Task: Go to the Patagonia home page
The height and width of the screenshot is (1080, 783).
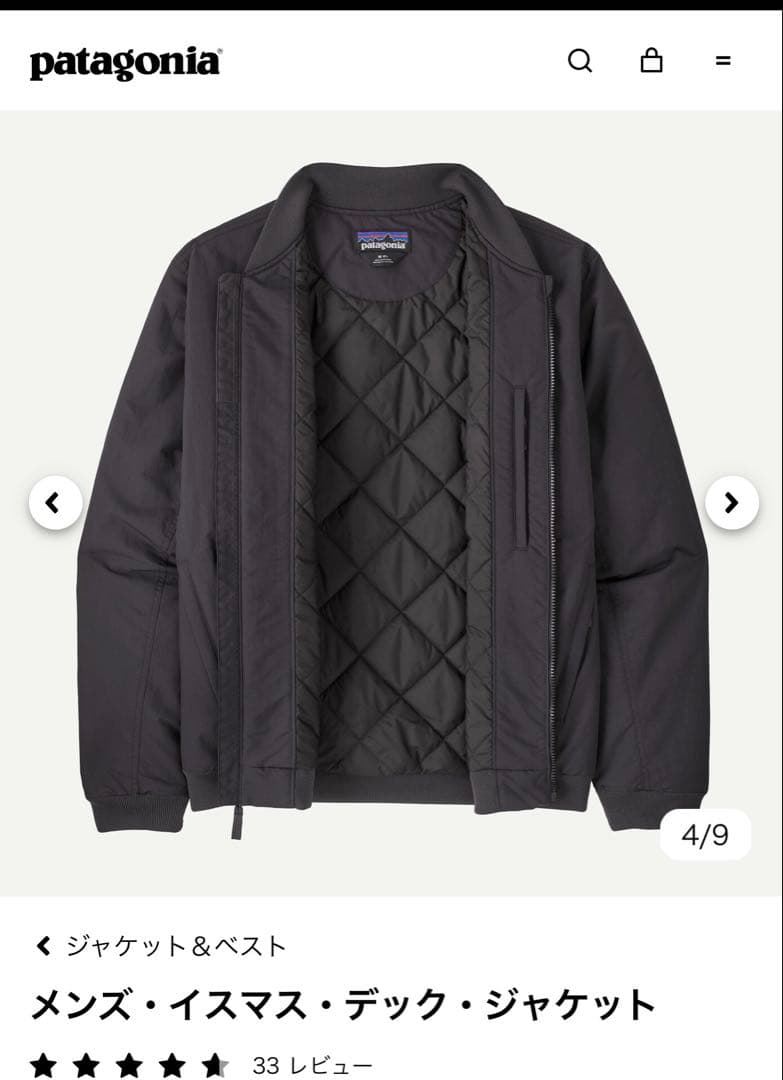Action: click(x=125, y=63)
